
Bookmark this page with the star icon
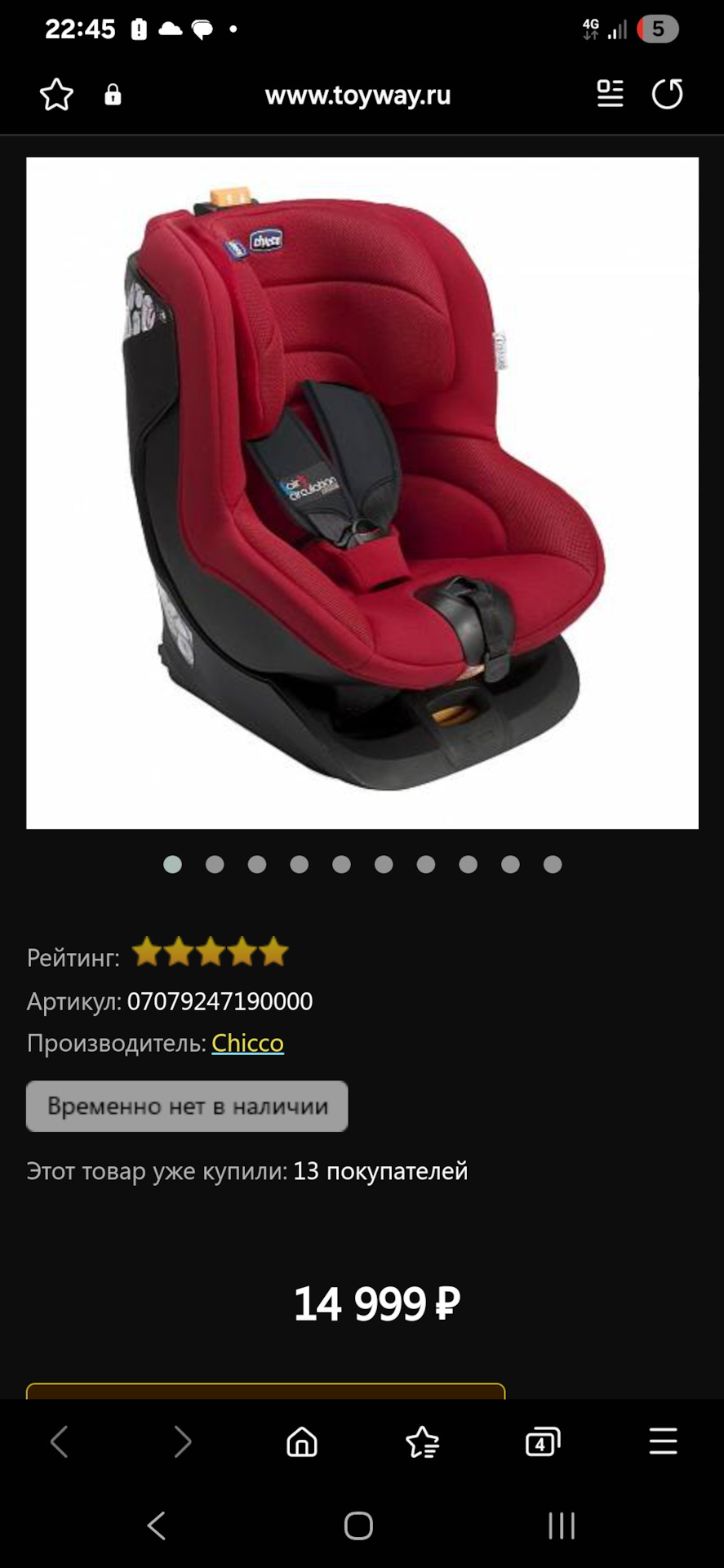pos(56,95)
